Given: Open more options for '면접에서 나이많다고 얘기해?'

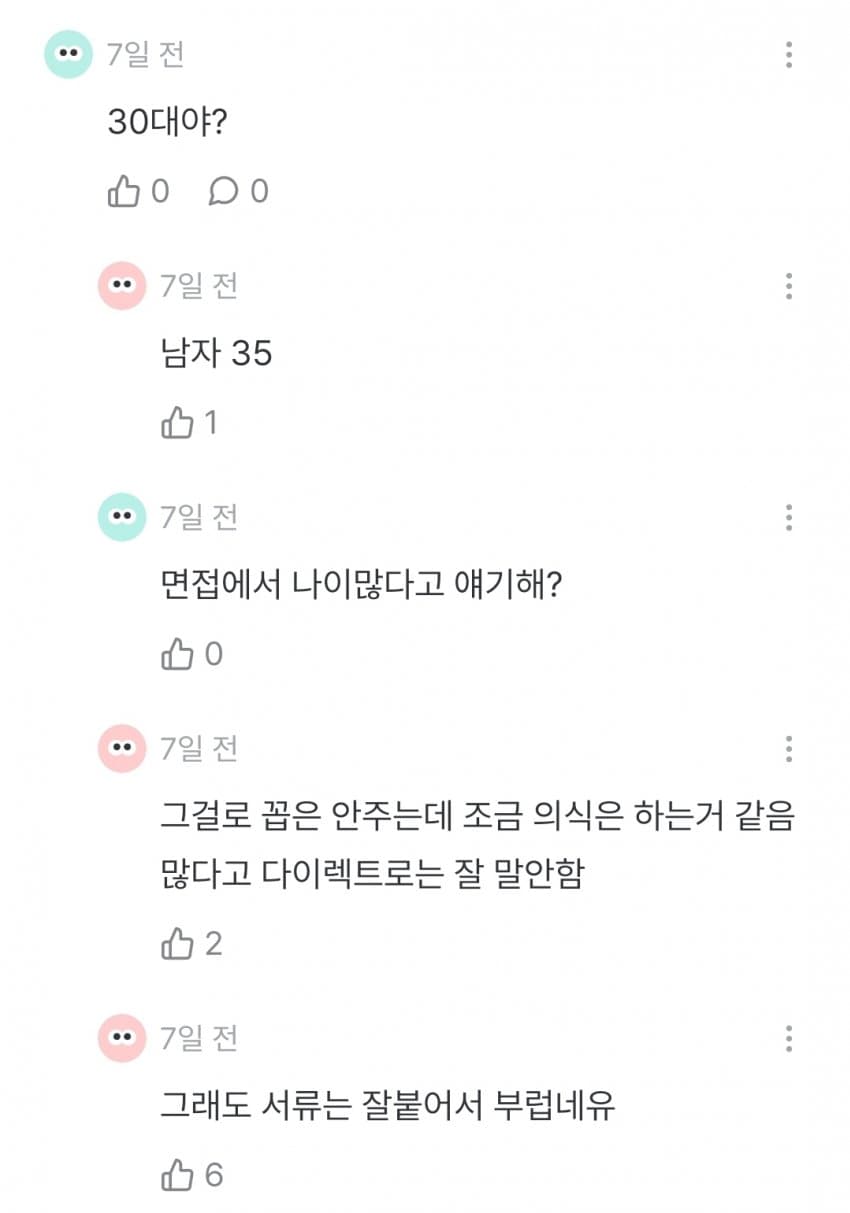Looking at the screenshot, I should pyautogui.click(x=789, y=517).
